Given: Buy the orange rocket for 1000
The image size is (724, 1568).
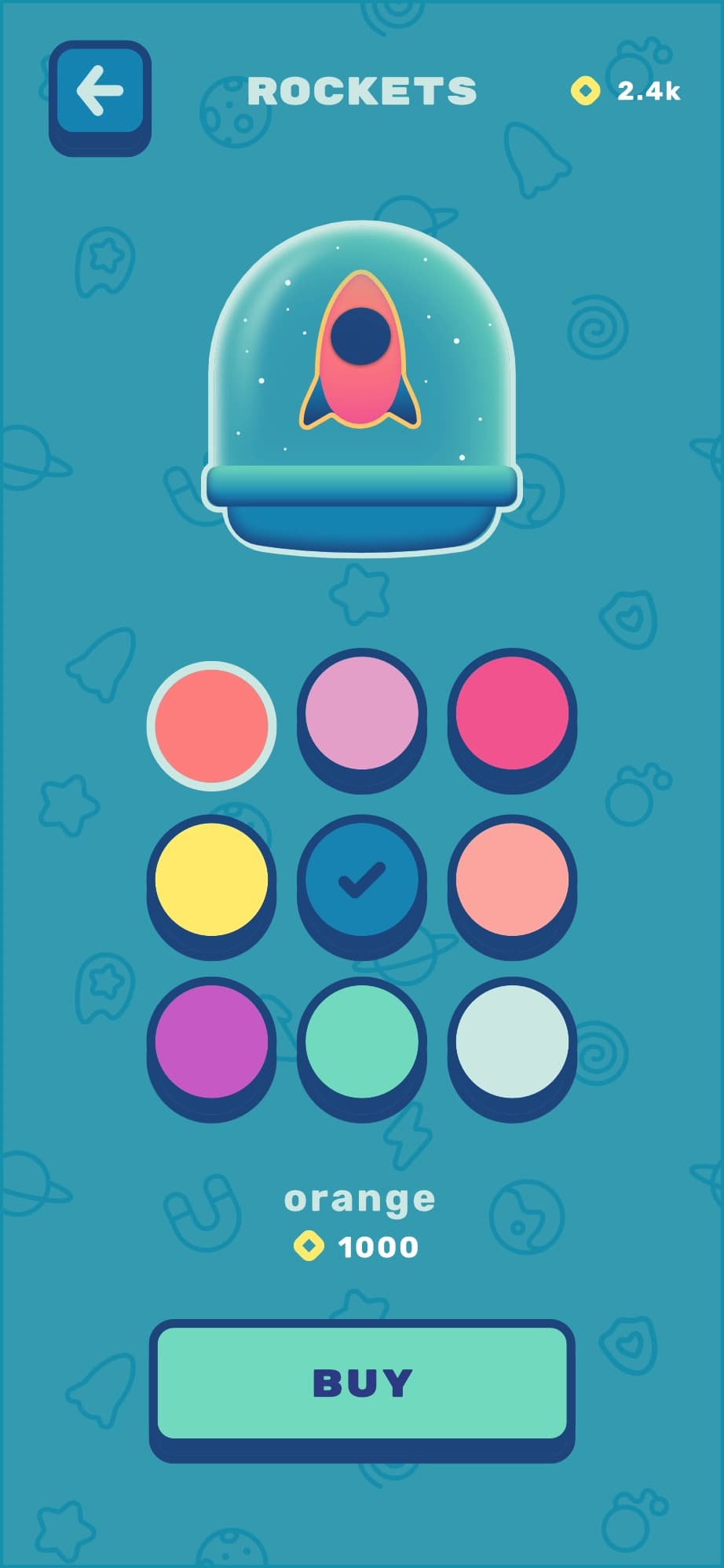Looking at the screenshot, I should [362, 1383].
